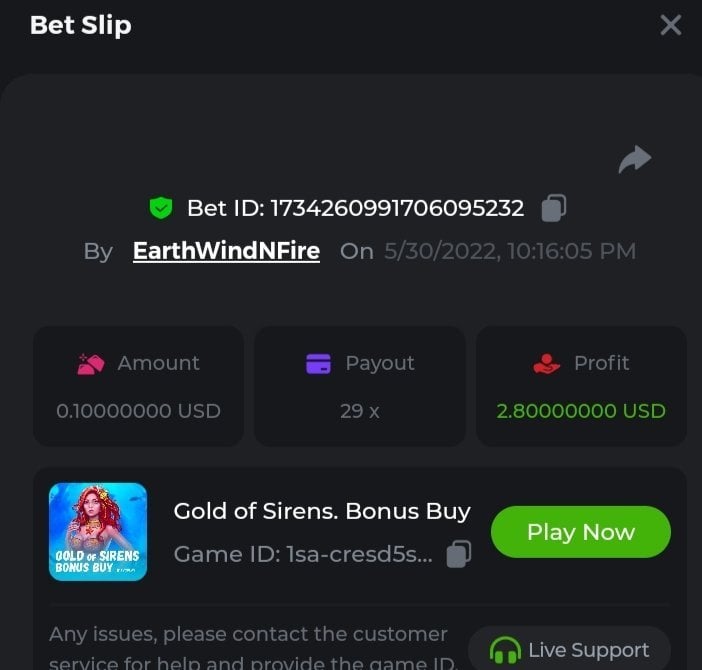Image resolution: width=702 pixels, height=670 pixels.
Task: Copy the Game ID
Action: [x=459, y=553]
